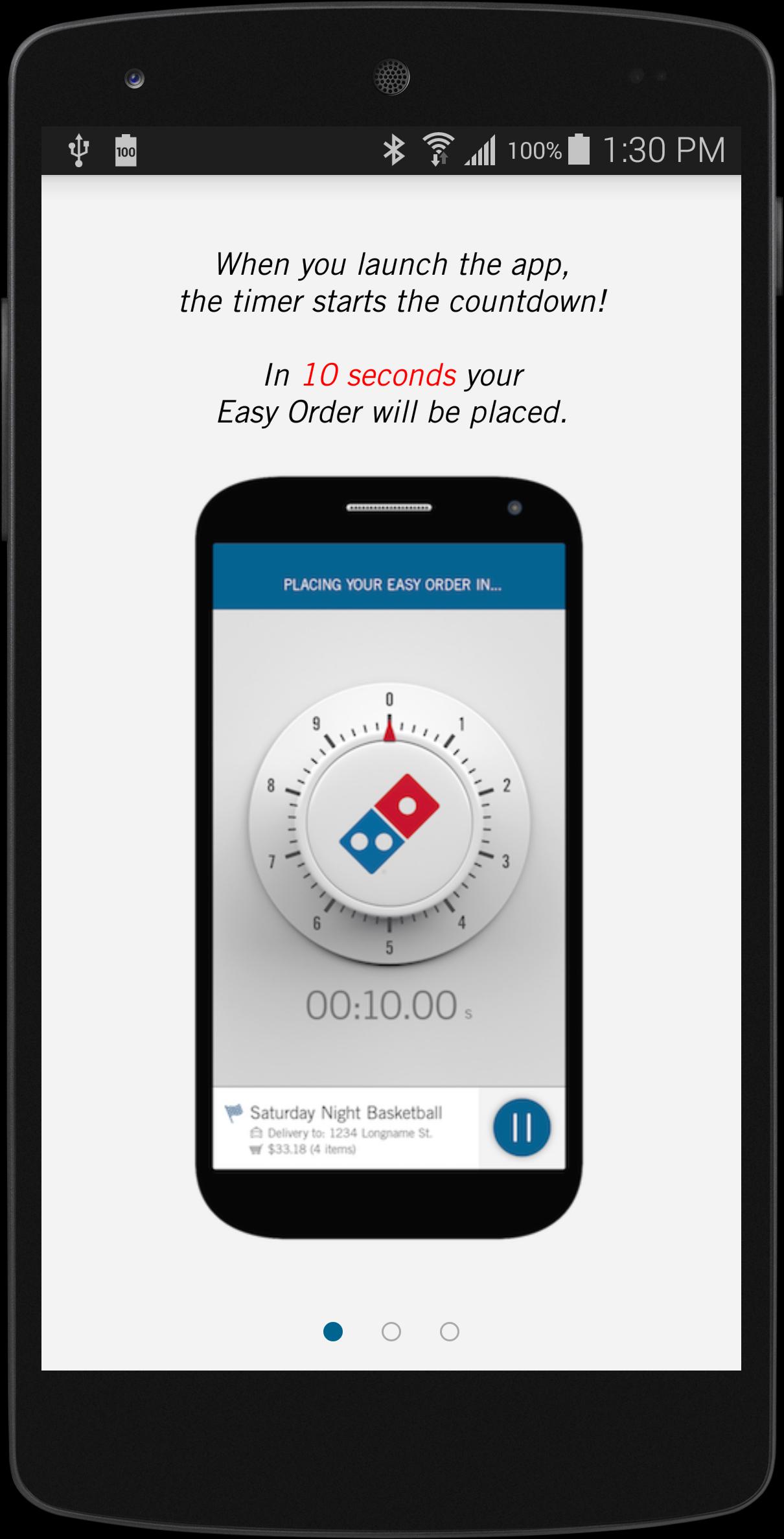Jump to the second tutorial page dot
This screenshot has width=784, height=1539.
[391, 1332]
